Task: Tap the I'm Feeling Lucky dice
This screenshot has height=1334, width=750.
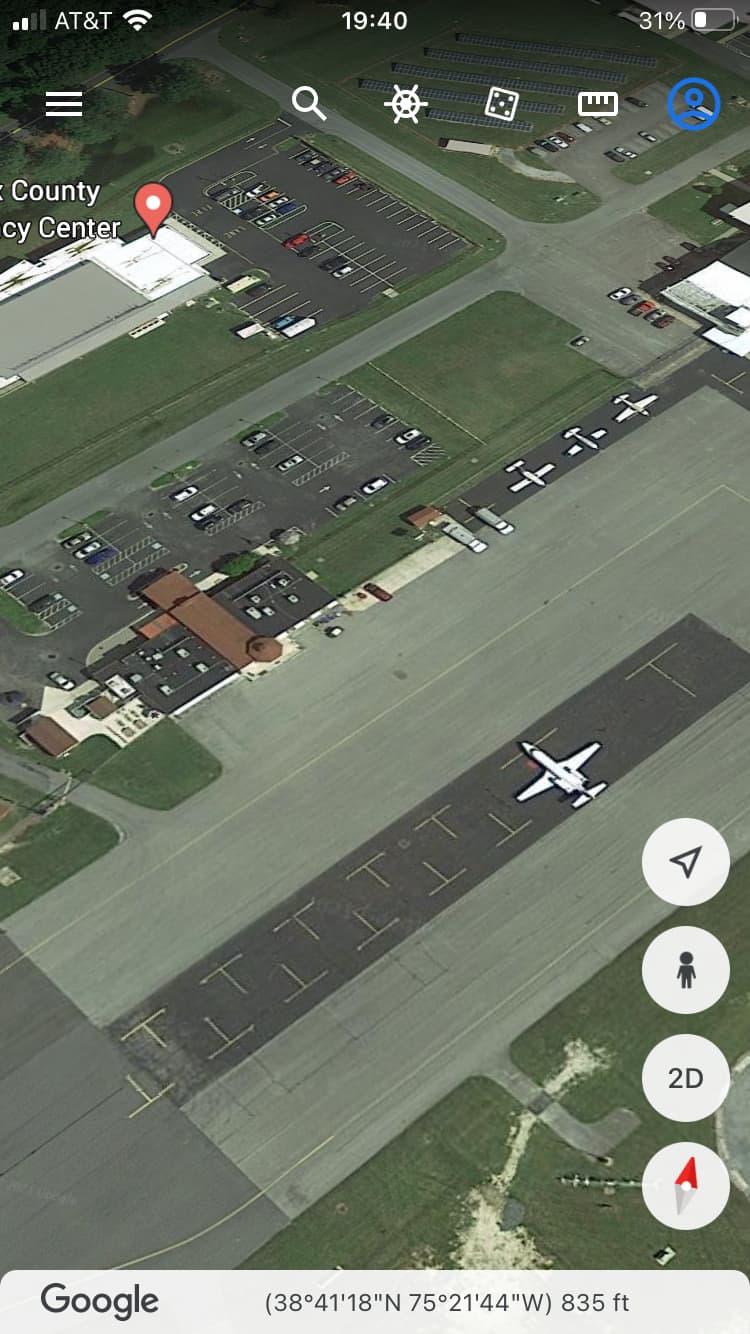Action: (x=501, y=104)
